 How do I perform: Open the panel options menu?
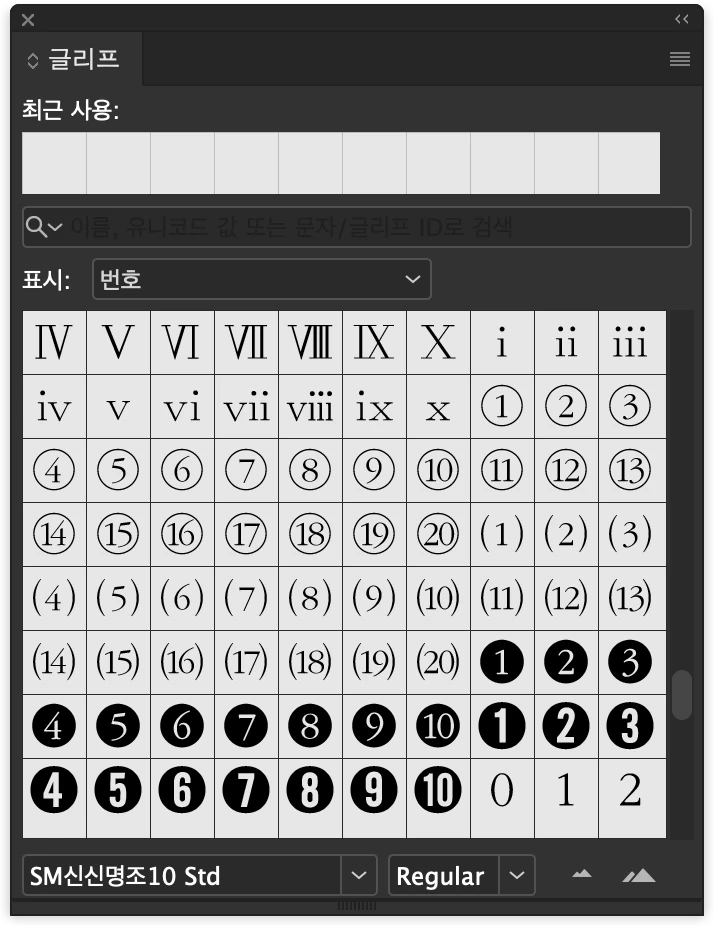(680, 60)
